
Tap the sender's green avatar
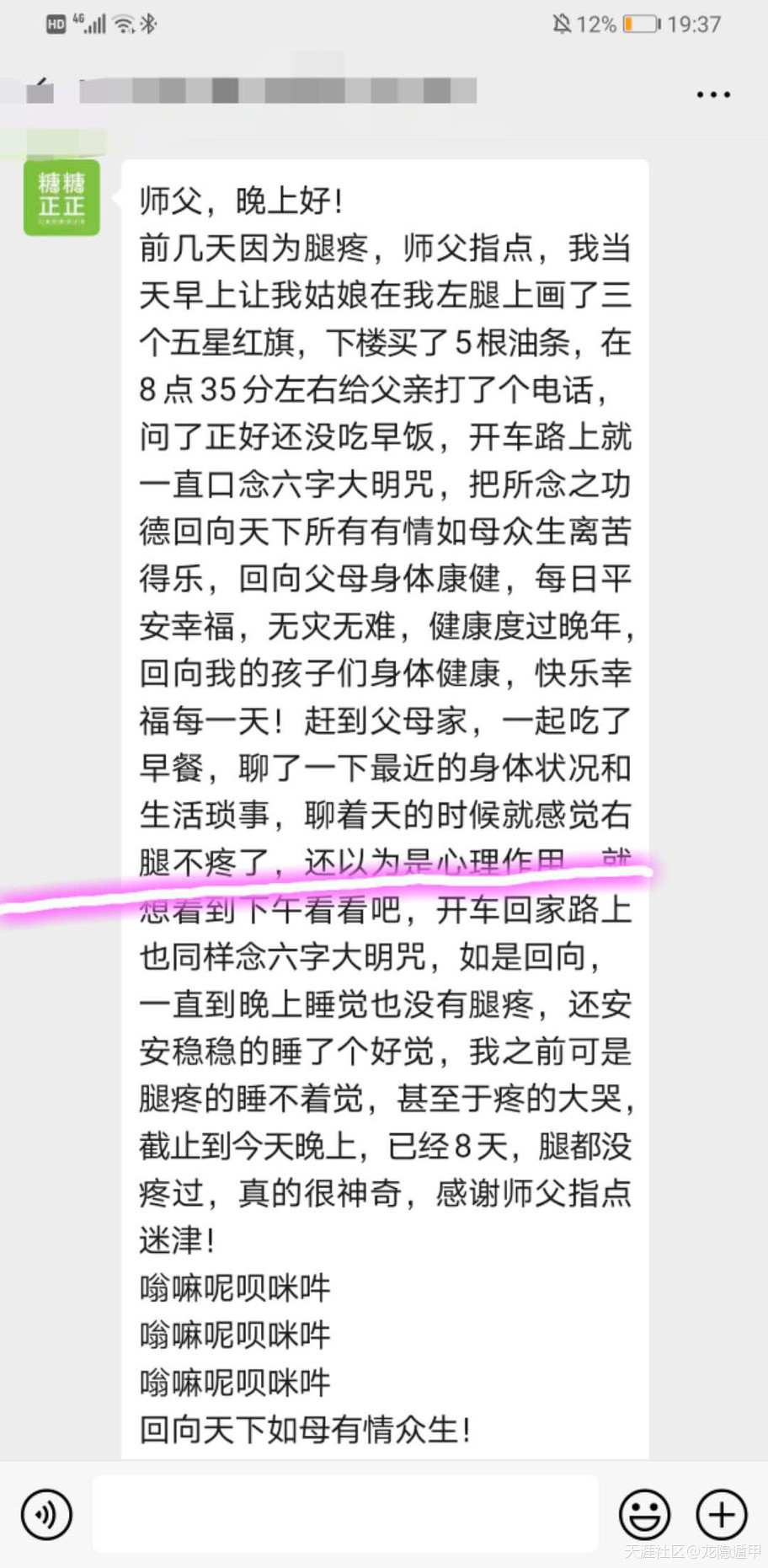(x=61, y=197)
